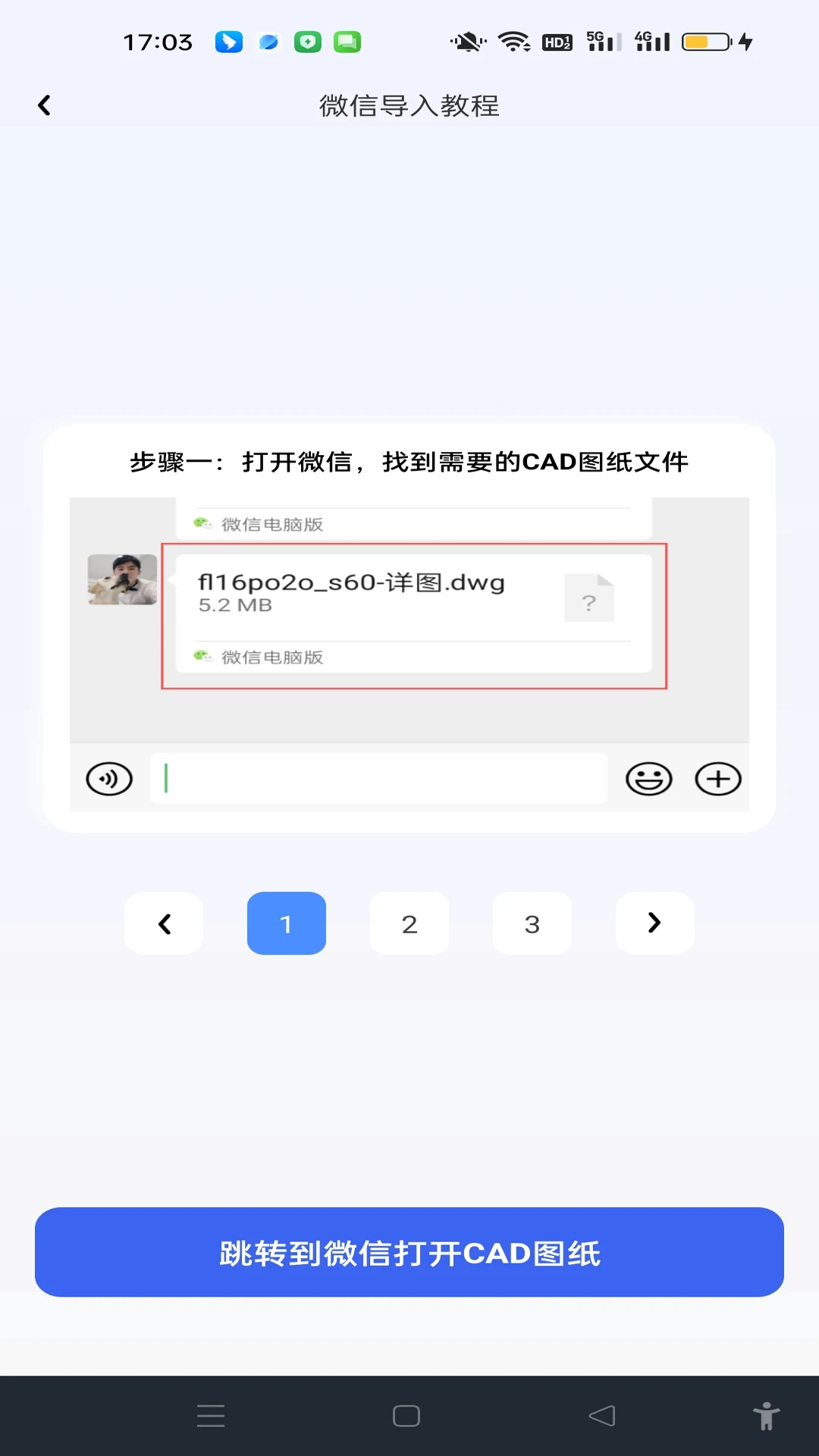819x1456 pixels.
Task: Jump to tutorial page 3
Action: (x=532, y=924)
